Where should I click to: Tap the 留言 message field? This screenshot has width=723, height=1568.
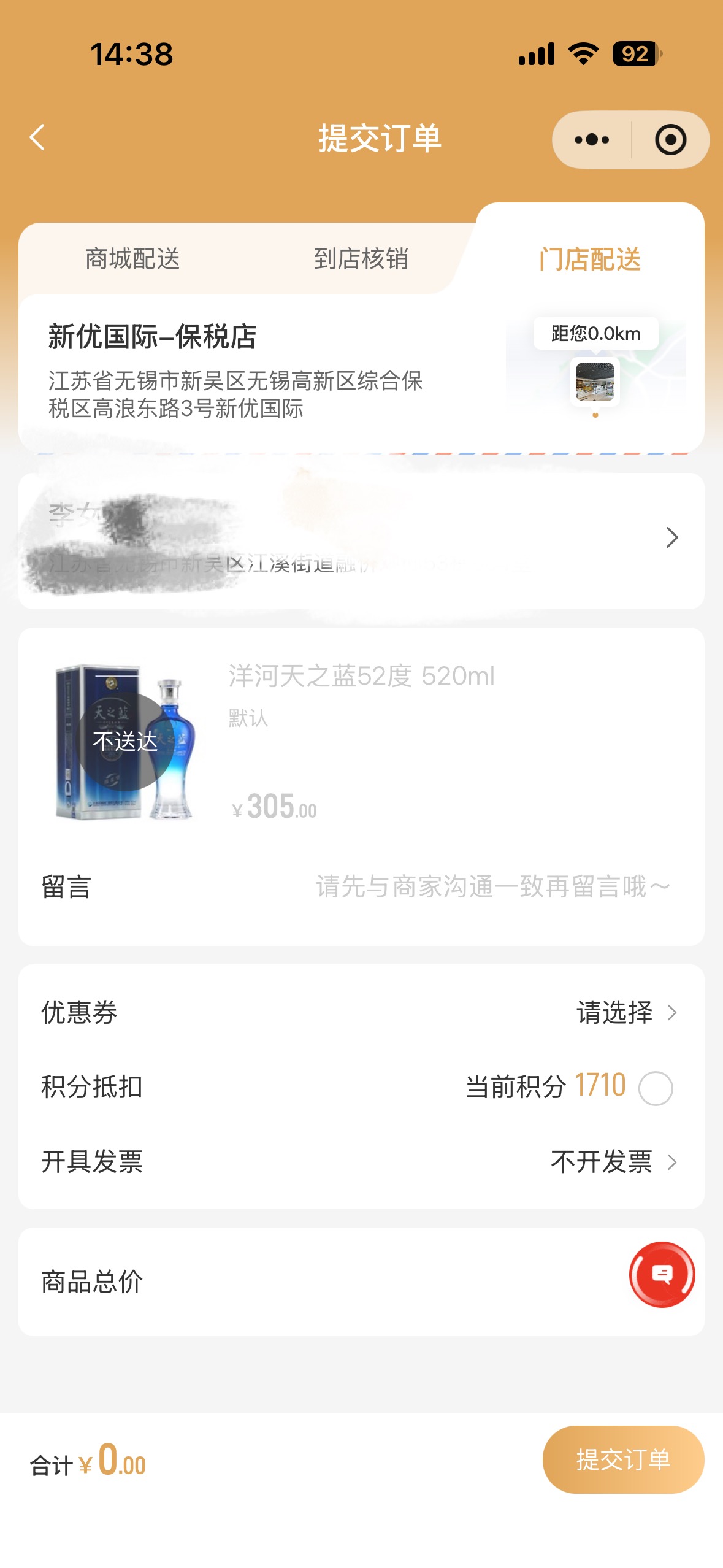(492, 887)
